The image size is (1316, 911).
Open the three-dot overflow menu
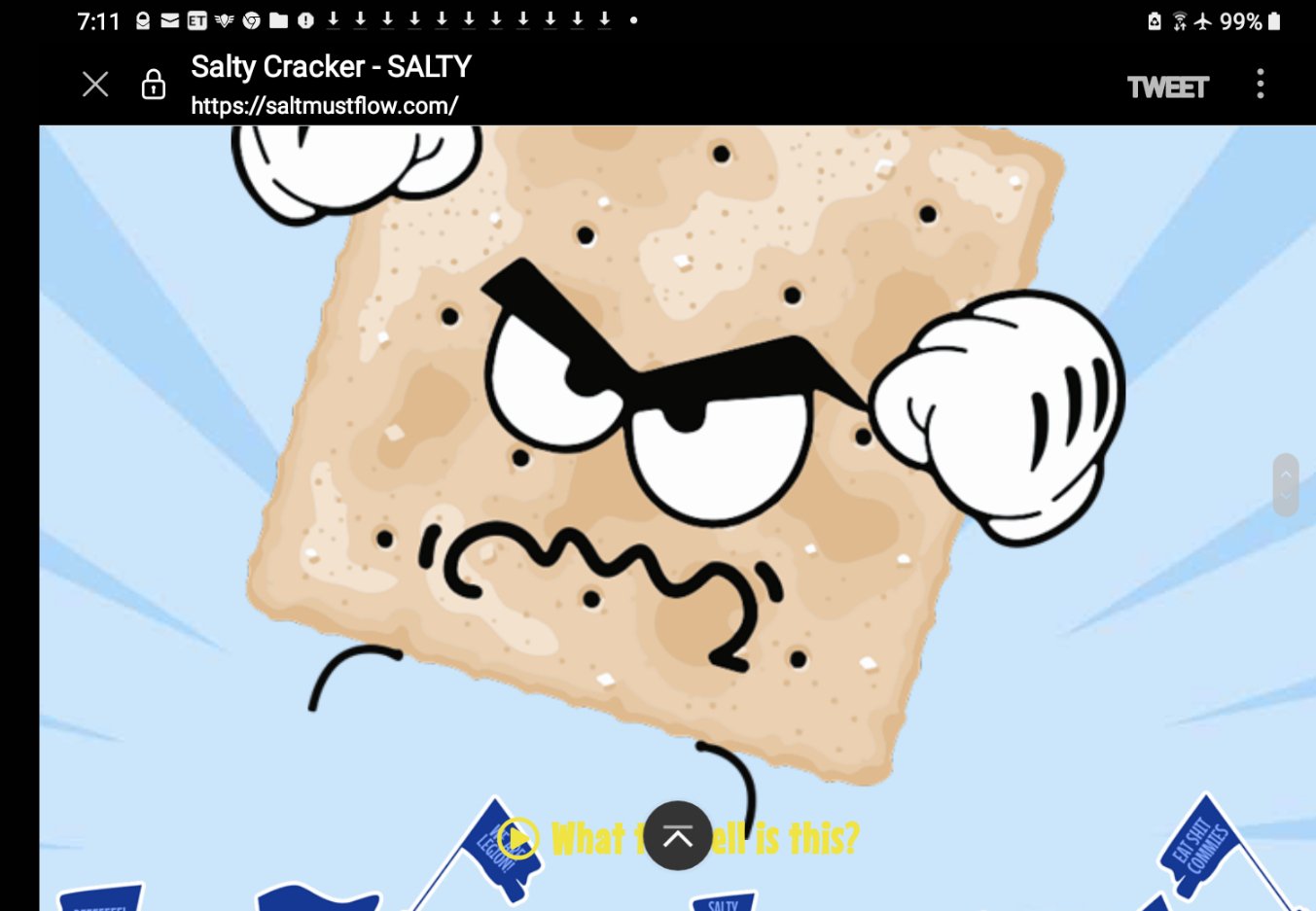point(1261,85)
